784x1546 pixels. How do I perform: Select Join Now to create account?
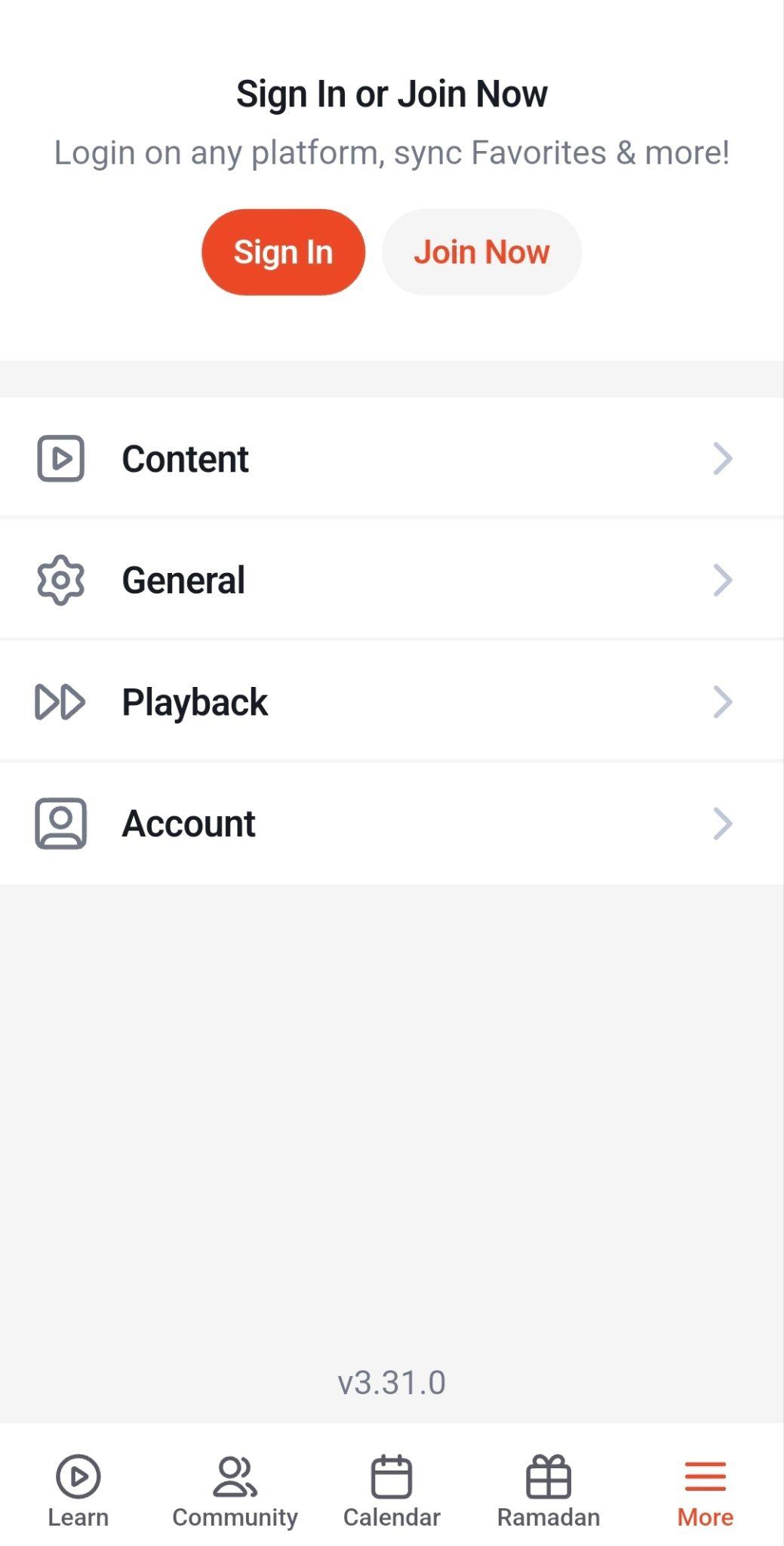481,252
